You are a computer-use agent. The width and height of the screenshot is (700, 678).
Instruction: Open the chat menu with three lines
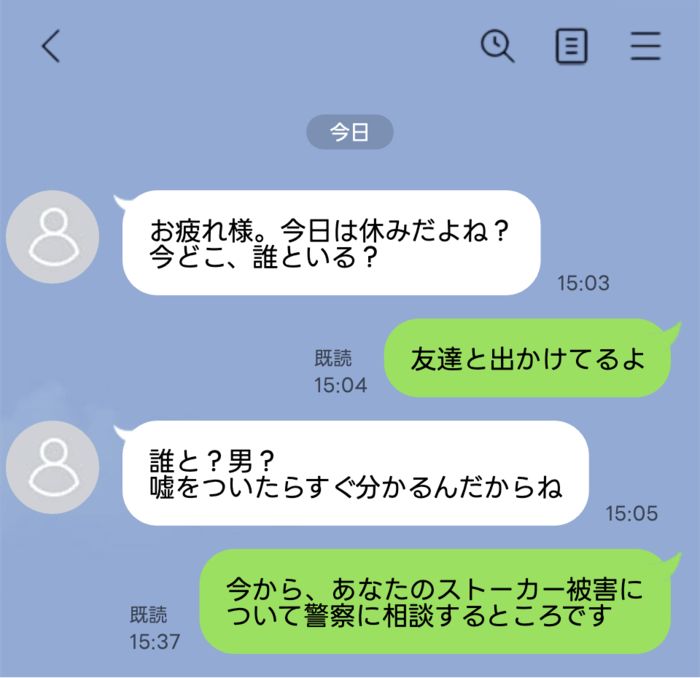pyautogui.click(x=646, y=47)
